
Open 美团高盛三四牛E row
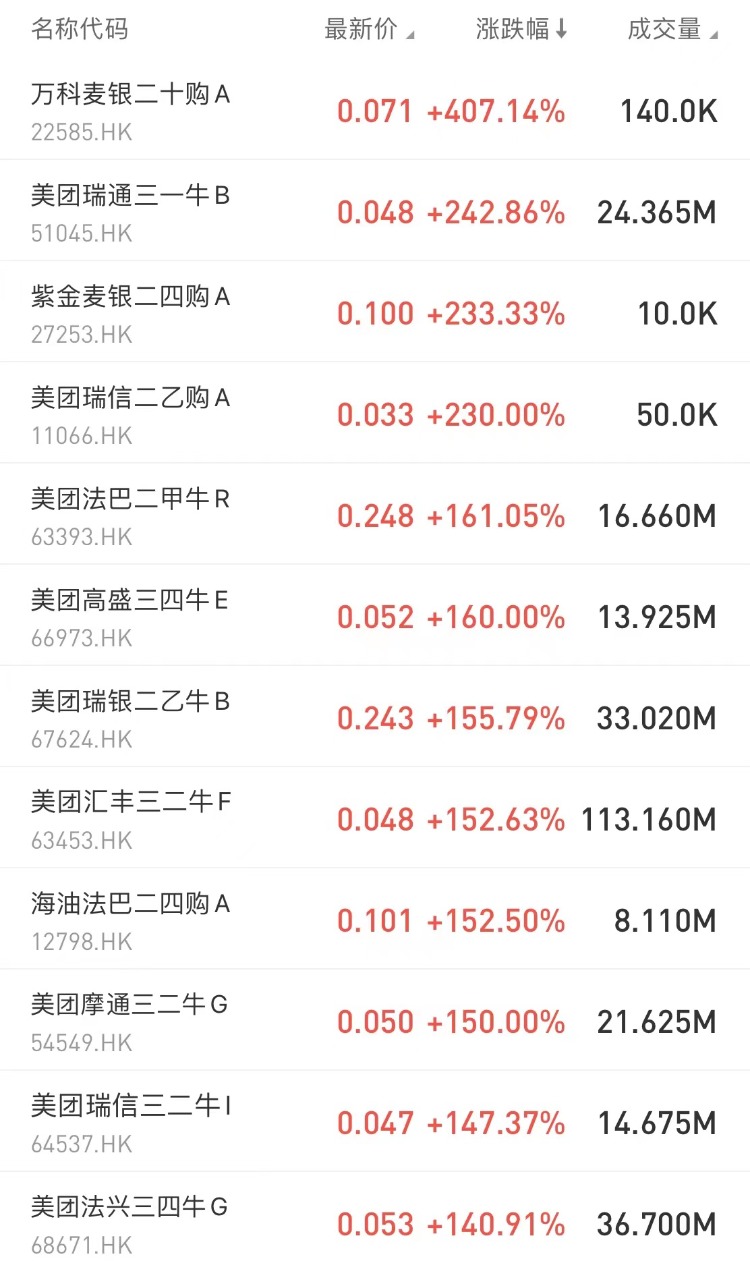click(375, 615)
